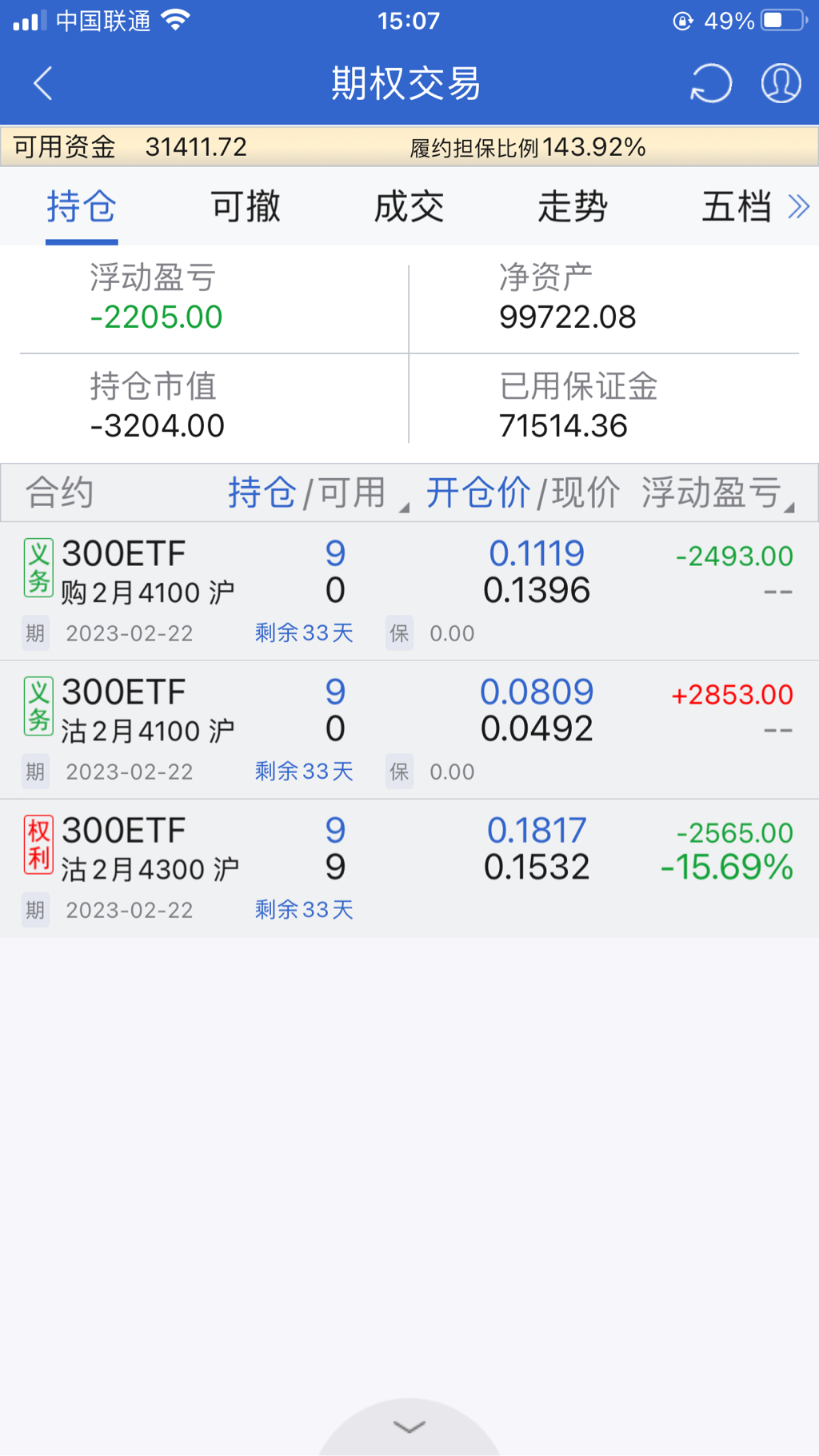Select the 五档 tab

pos(736,207)
